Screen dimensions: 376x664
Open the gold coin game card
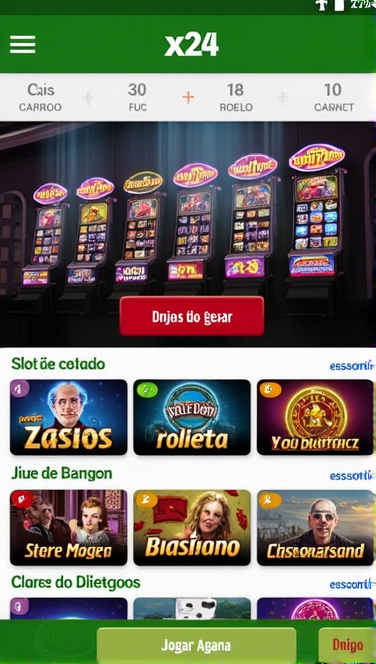pos(315,417)
